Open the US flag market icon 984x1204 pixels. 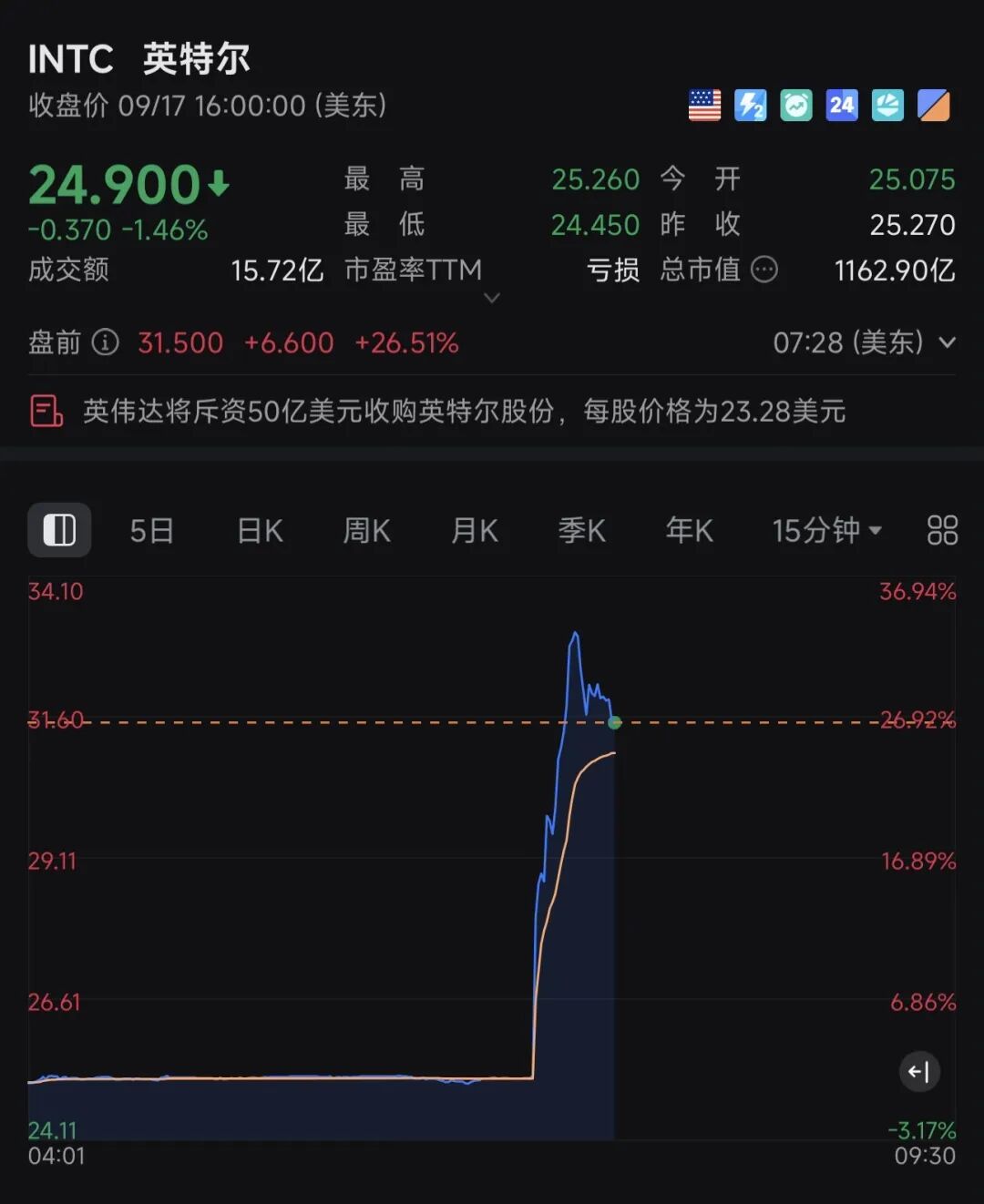tap(703, 106)
